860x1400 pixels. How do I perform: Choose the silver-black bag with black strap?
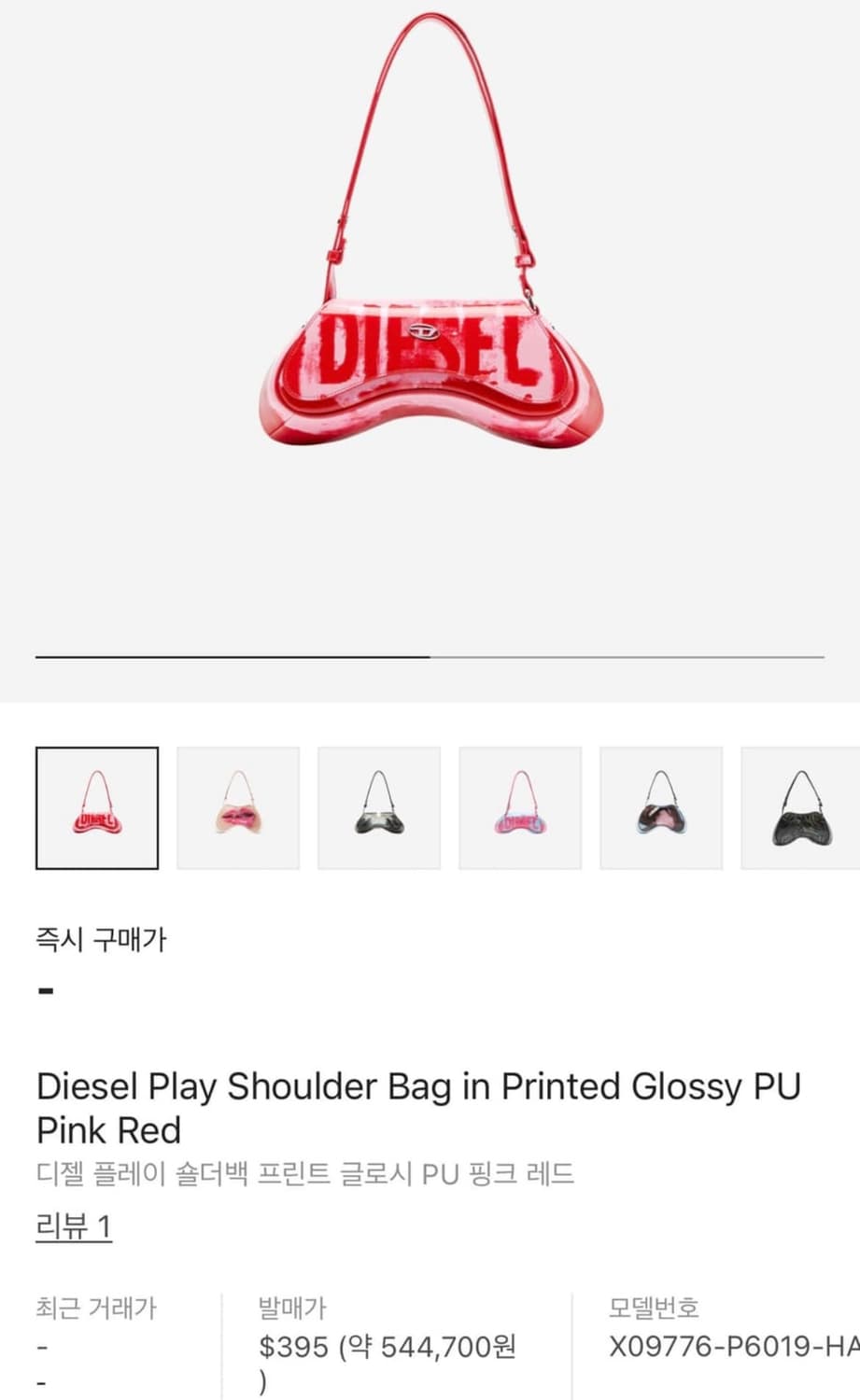point(379,807)
